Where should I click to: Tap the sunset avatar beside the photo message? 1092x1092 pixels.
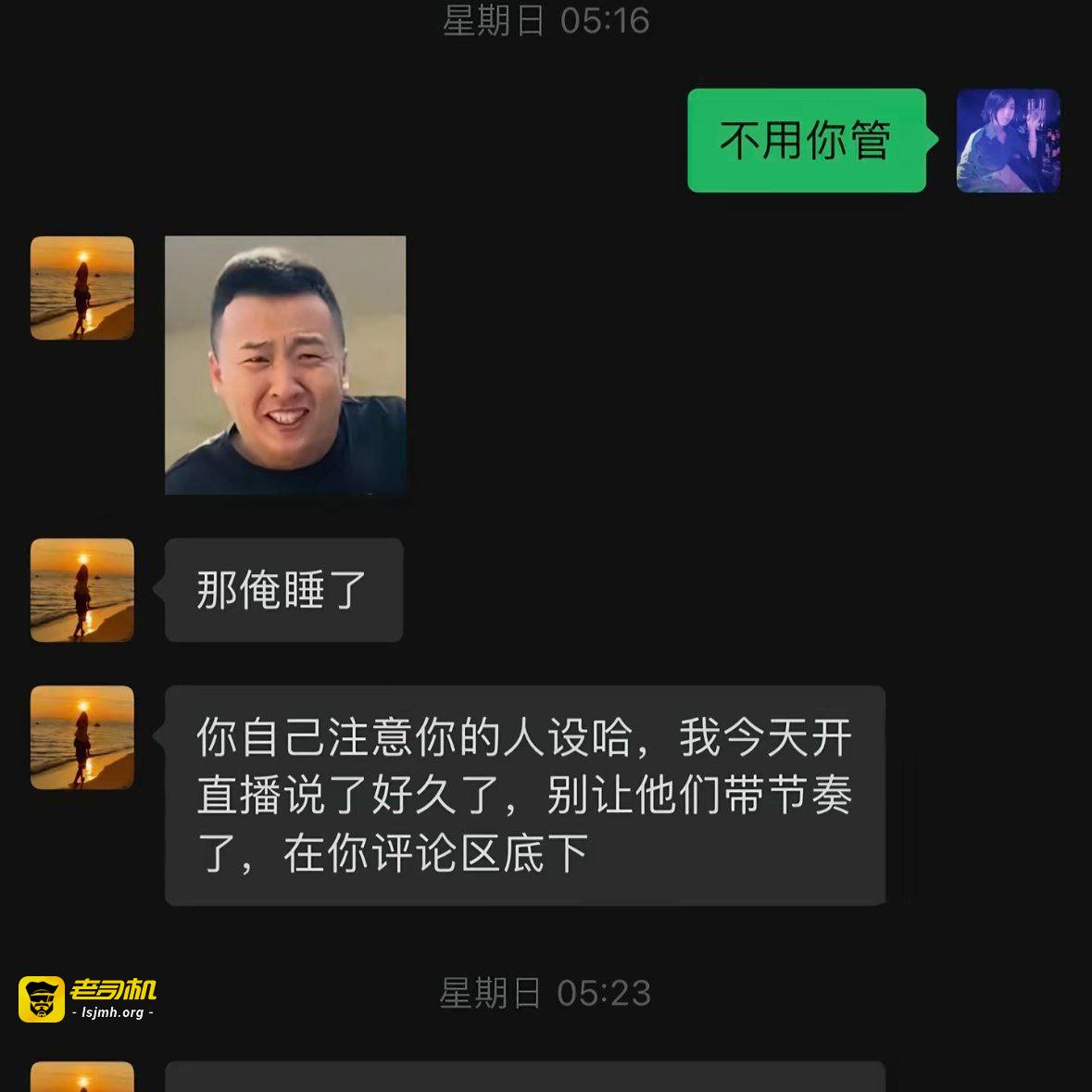click(x=82, y=288)
